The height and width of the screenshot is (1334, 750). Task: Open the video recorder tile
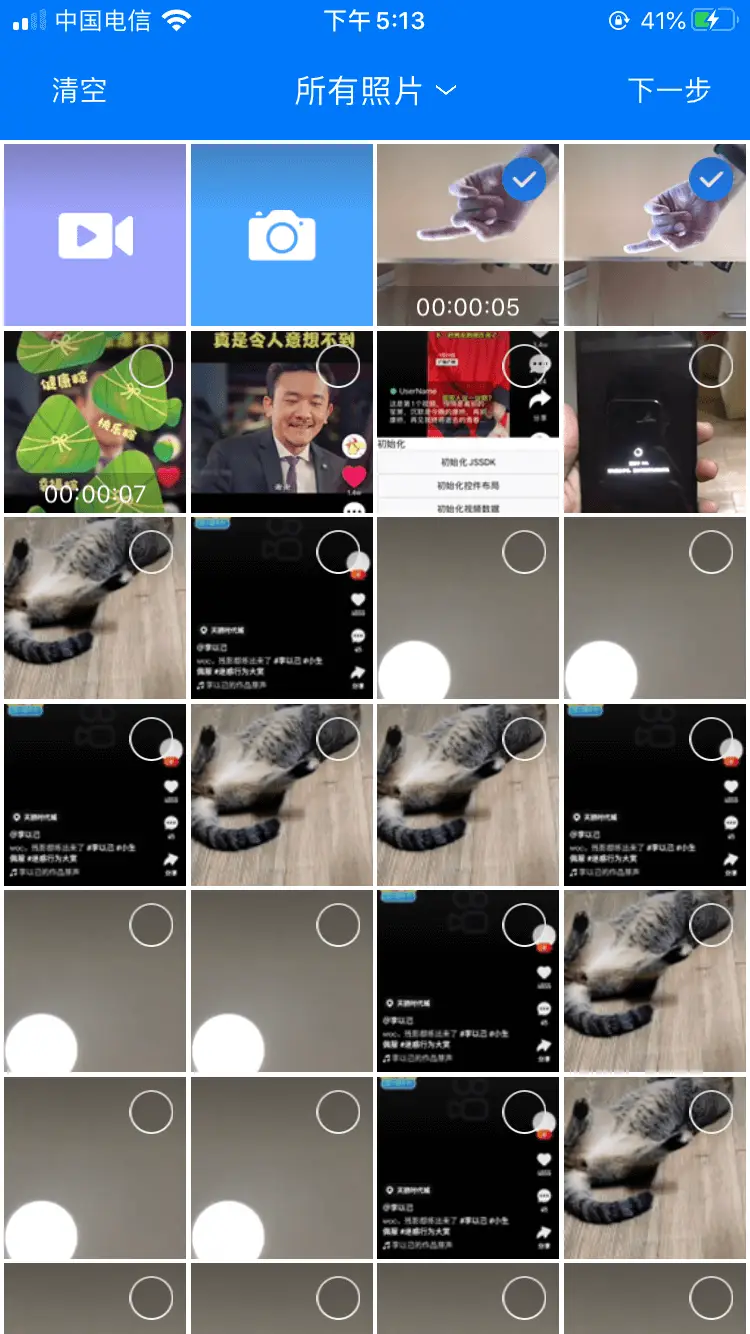[95, 236]
